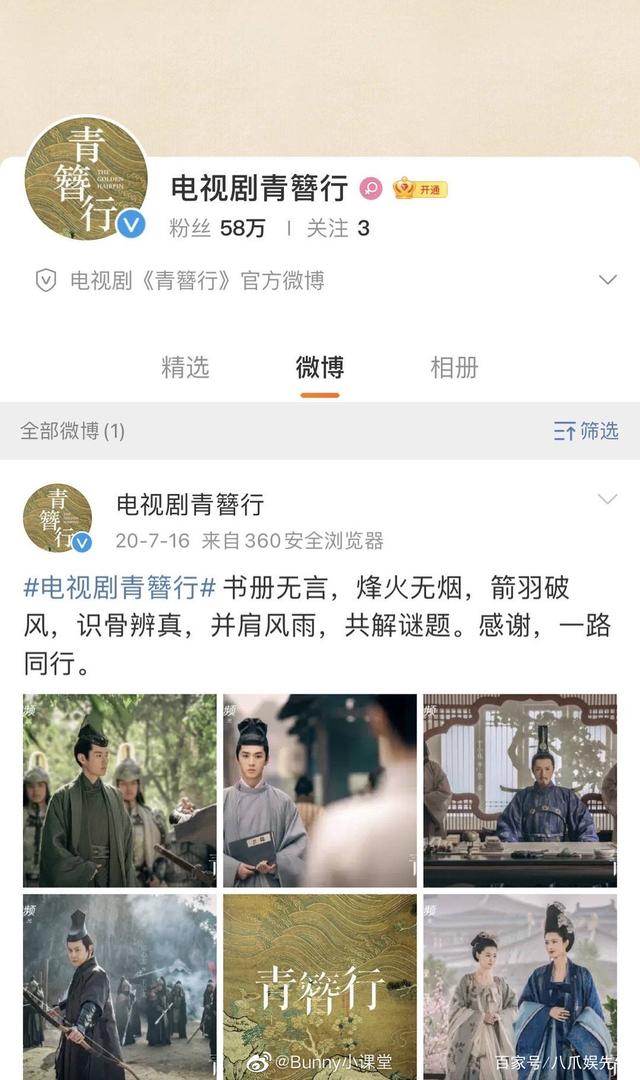Tap the small avatar beside the post
Image resolution: width=640 pixels, height=1080 pixels.
point(58,517)
